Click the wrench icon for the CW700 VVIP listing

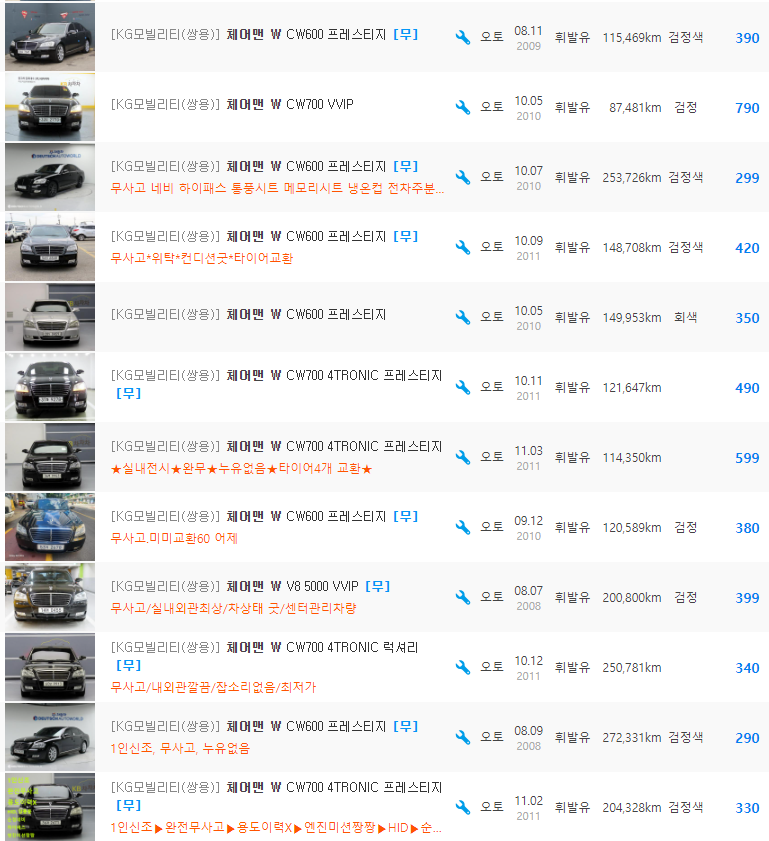(462, 105)
